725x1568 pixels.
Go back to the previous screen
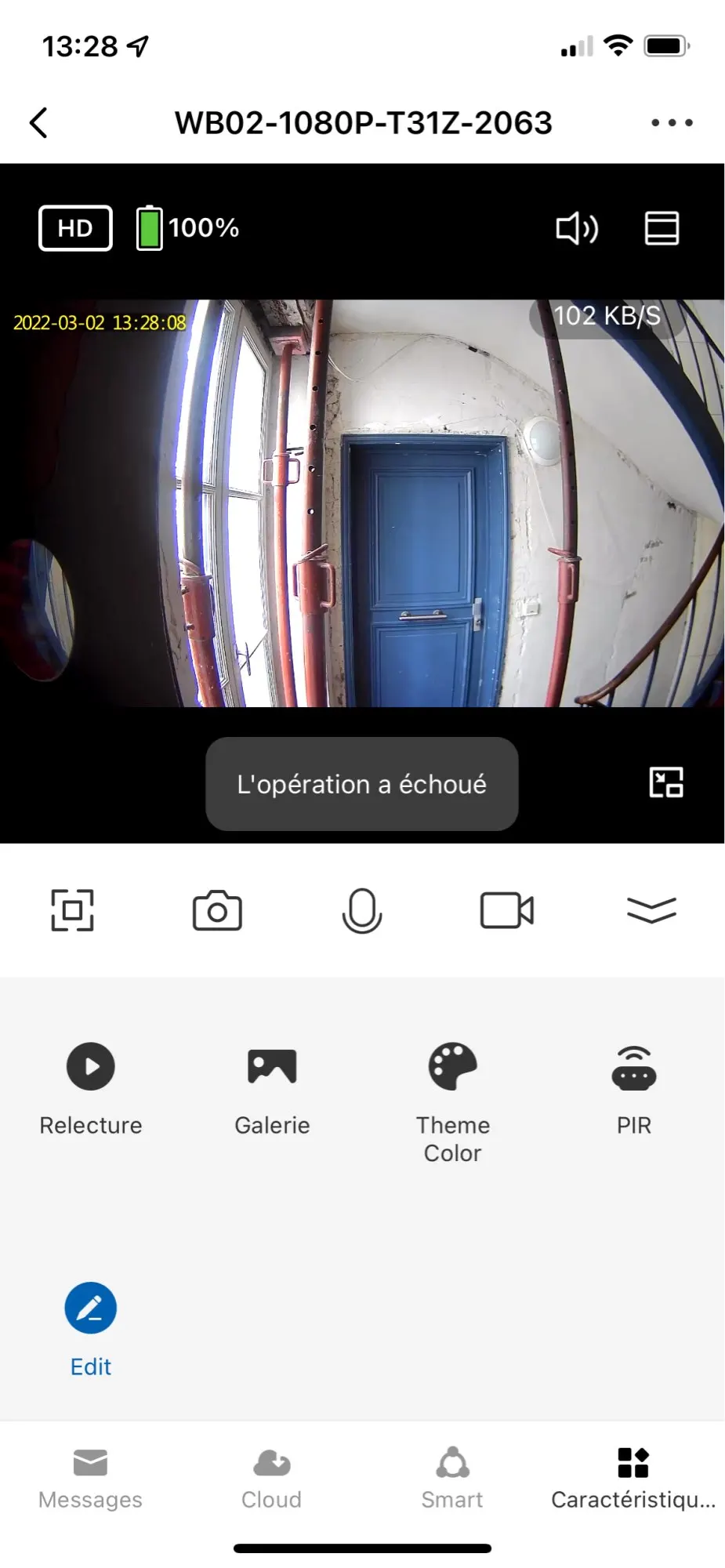[38, 122]
